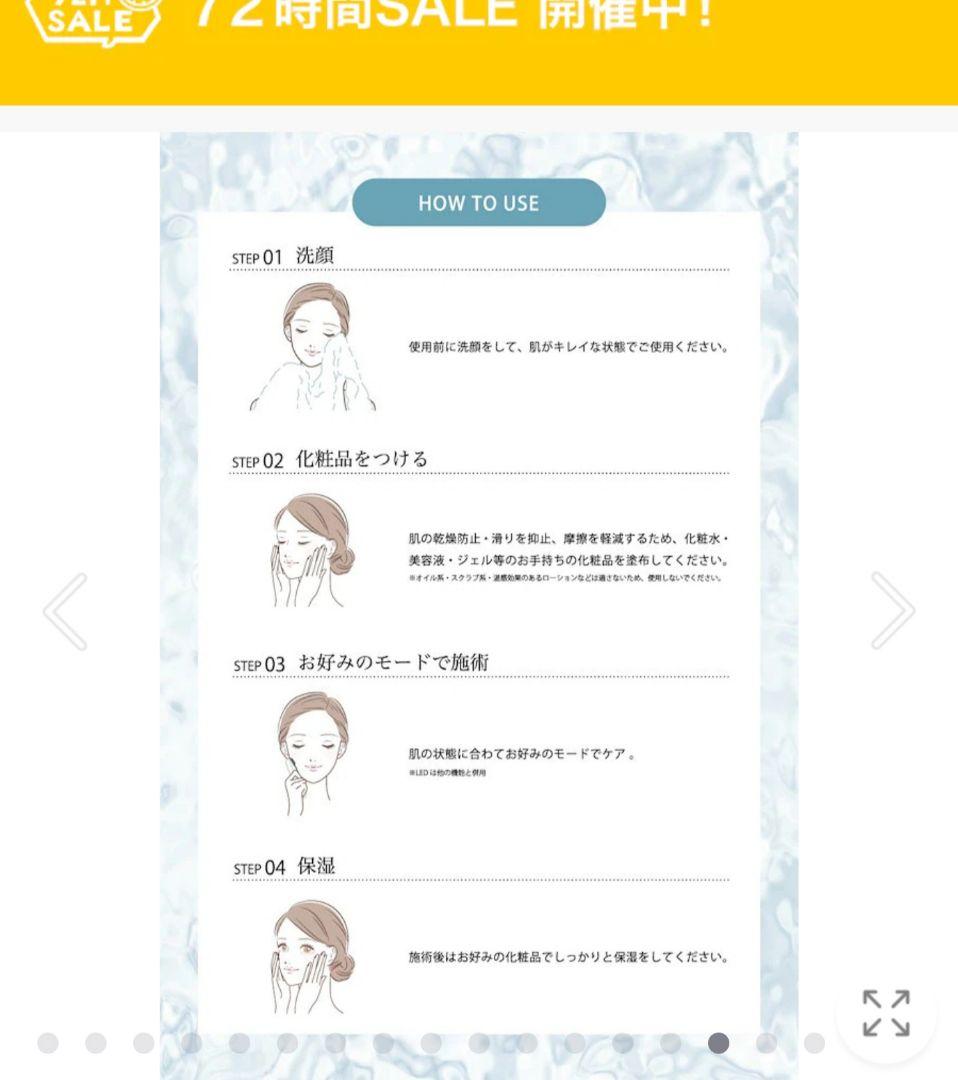This screenshot has height=1080, width=958.
Task: Open the 72時間SALE banner
Action: click(478, 45)
